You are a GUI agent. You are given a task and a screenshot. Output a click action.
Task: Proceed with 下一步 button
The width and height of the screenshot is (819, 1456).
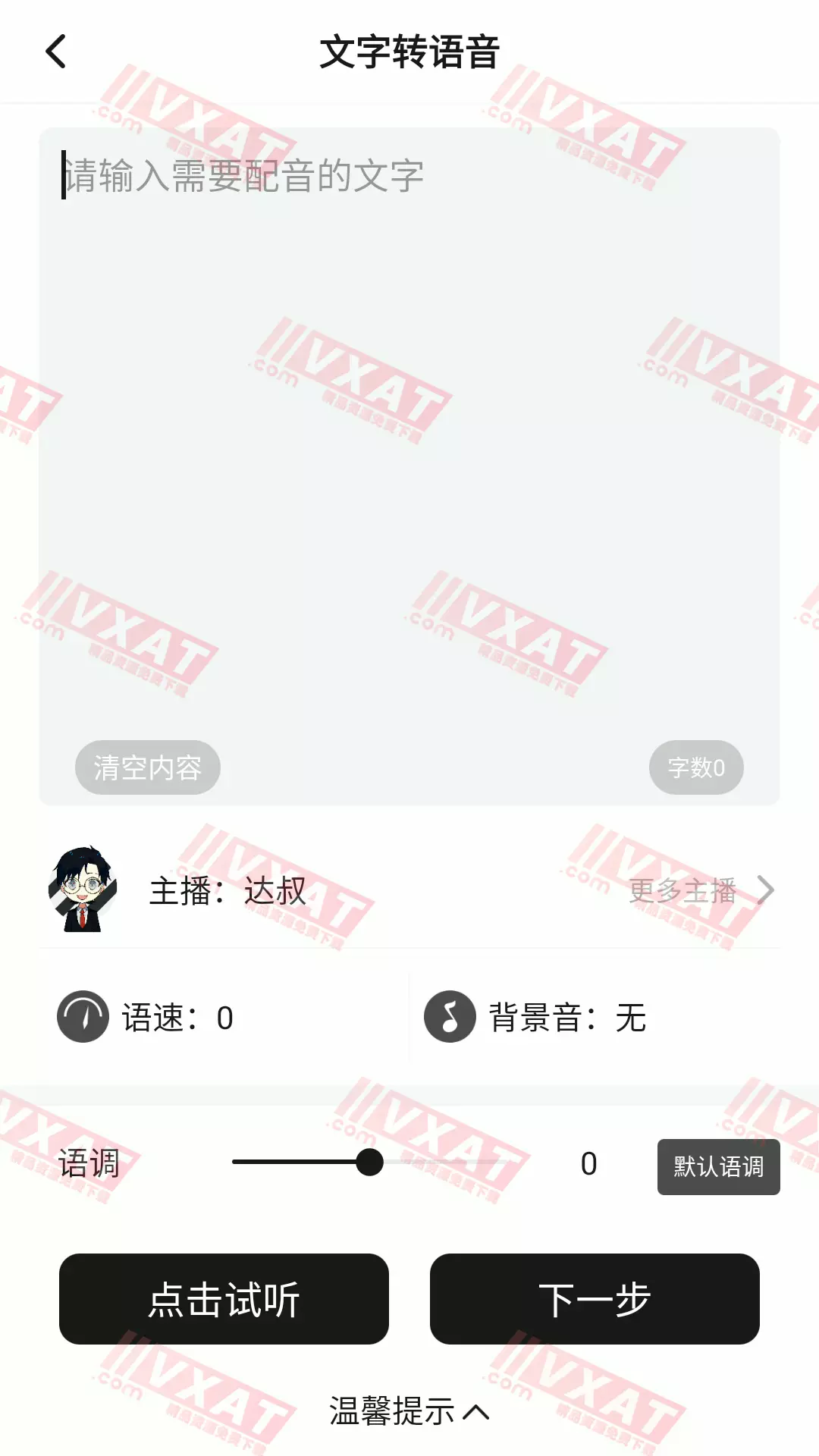tap(595, 1299)
